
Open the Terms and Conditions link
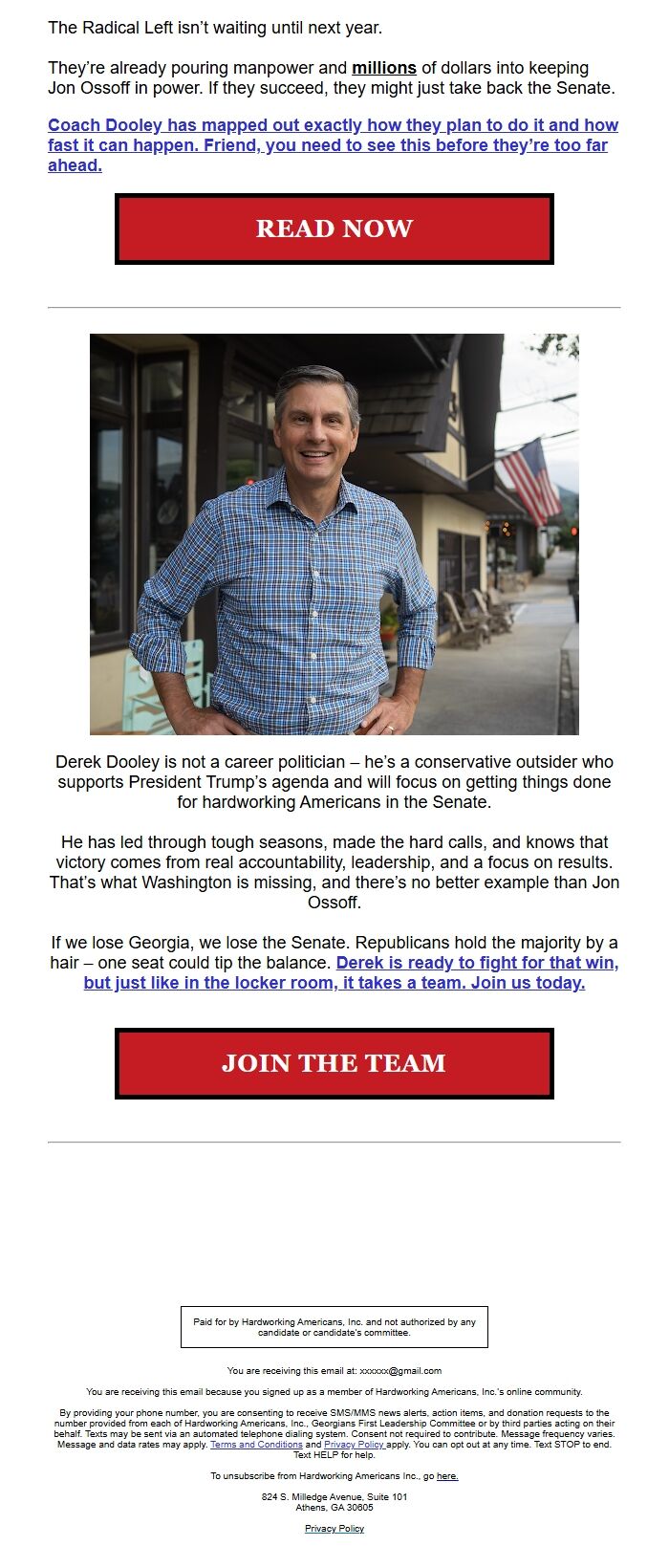[x=256, y=1445]
